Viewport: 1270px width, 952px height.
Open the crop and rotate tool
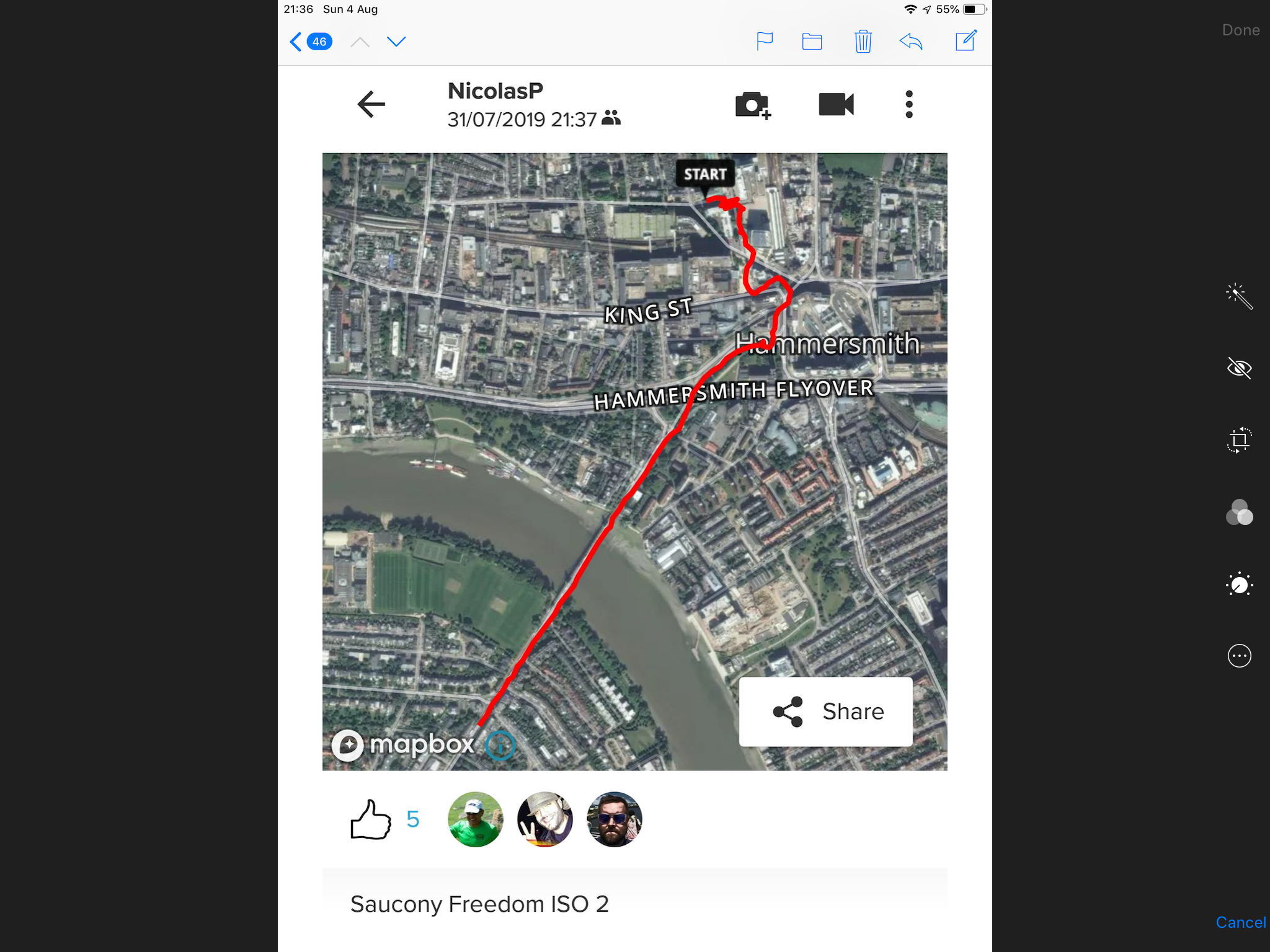[x=1239, y=440]
